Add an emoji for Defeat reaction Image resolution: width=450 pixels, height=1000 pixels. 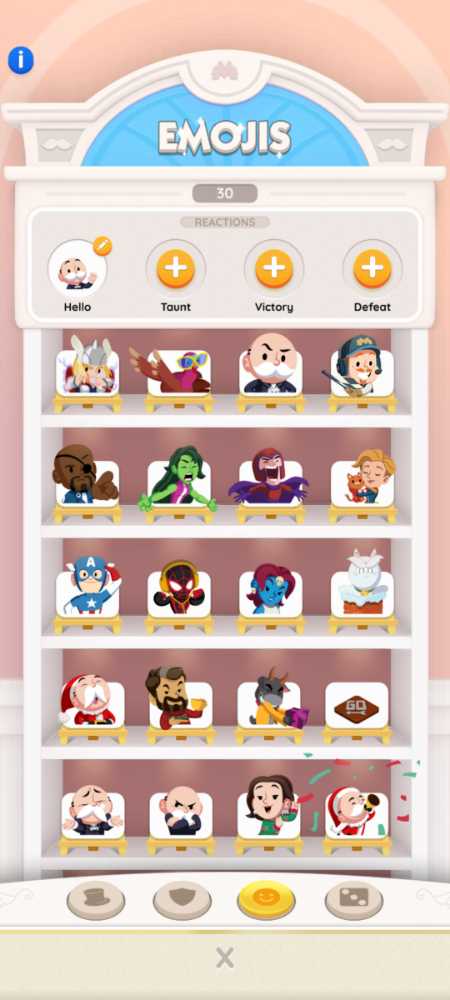(372, 268)
